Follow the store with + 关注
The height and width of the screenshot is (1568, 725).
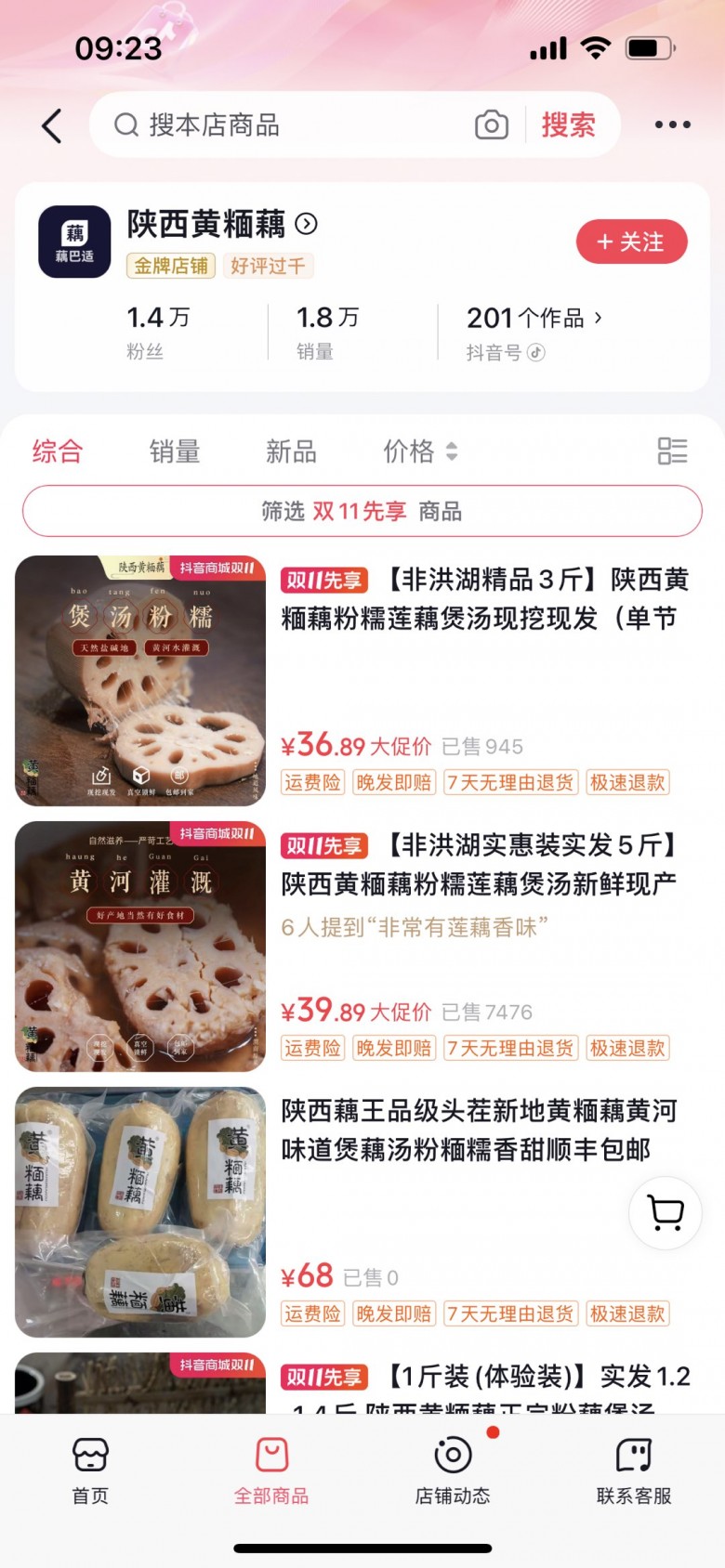point(631,242)
